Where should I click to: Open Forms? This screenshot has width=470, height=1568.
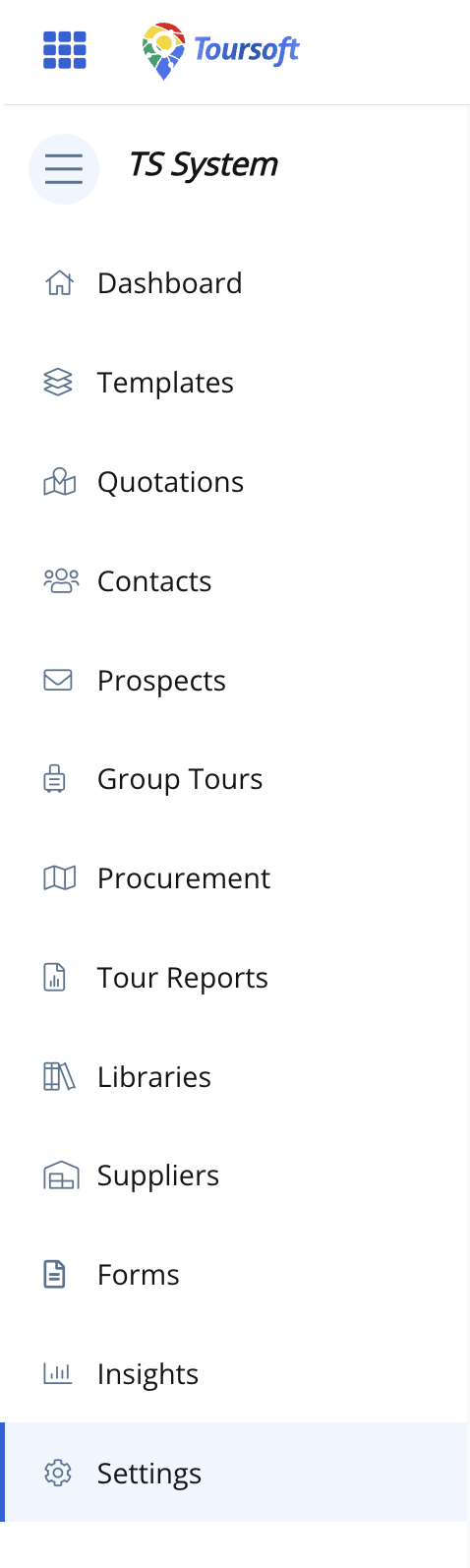click(x=235, y=1275)
